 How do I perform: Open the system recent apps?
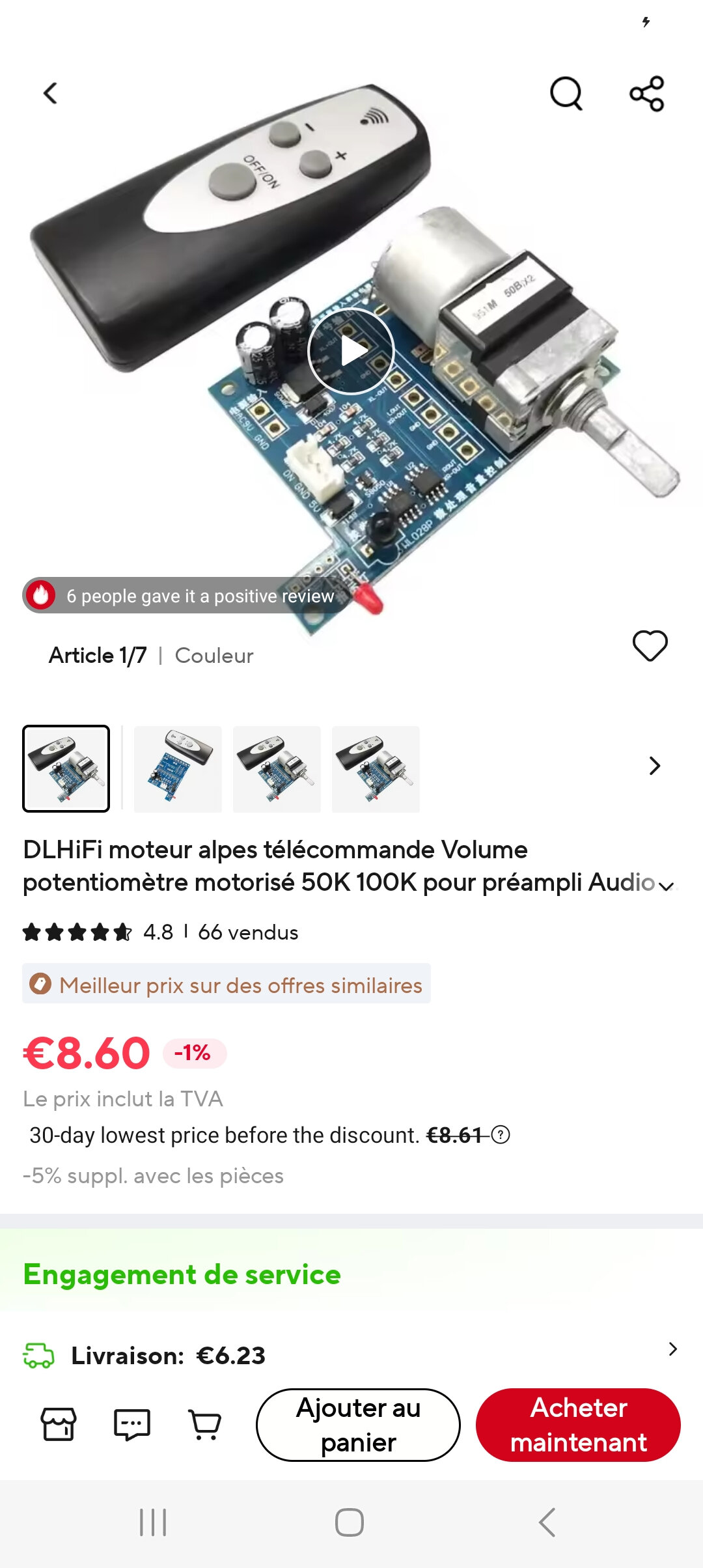pos(154,1522)
